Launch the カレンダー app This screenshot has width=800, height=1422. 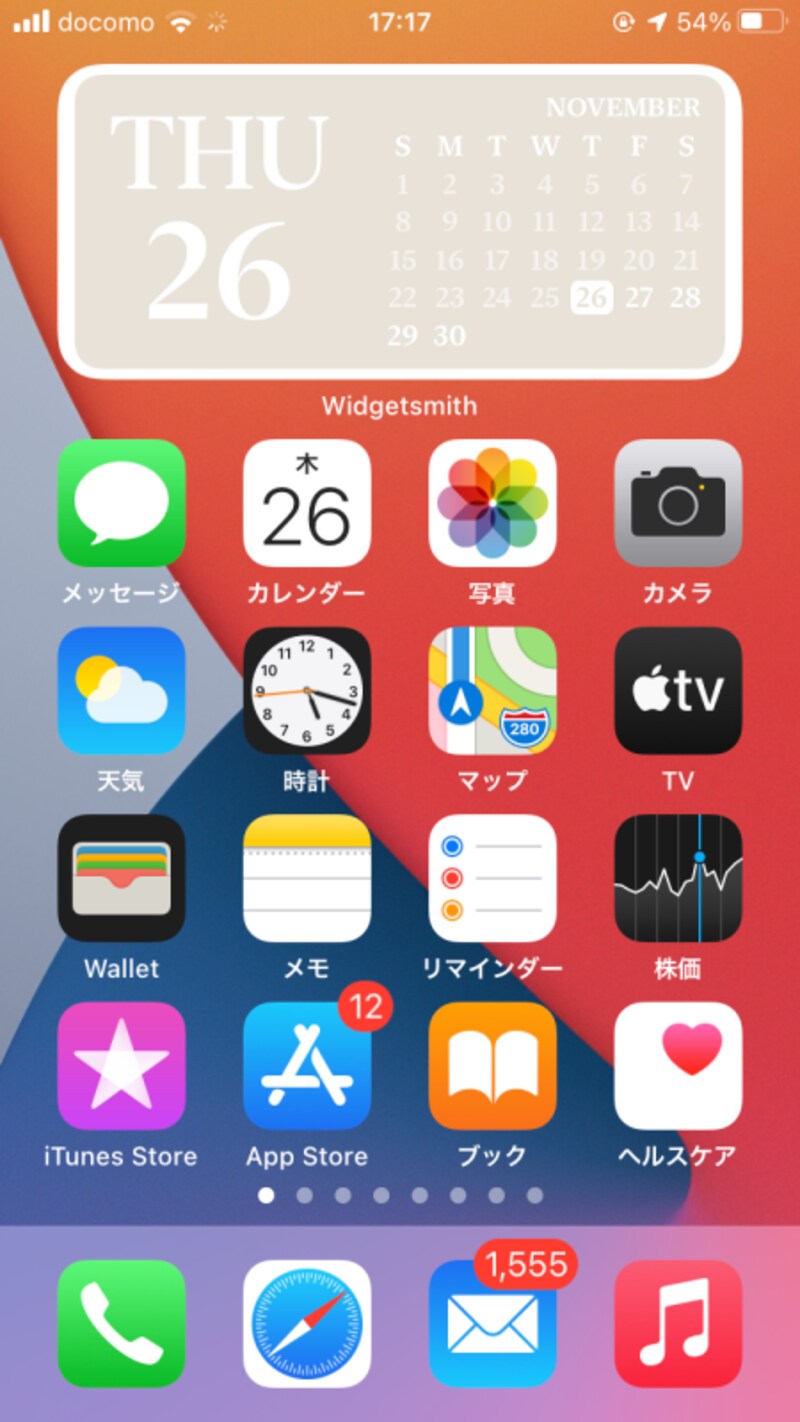tap(307, 503)
